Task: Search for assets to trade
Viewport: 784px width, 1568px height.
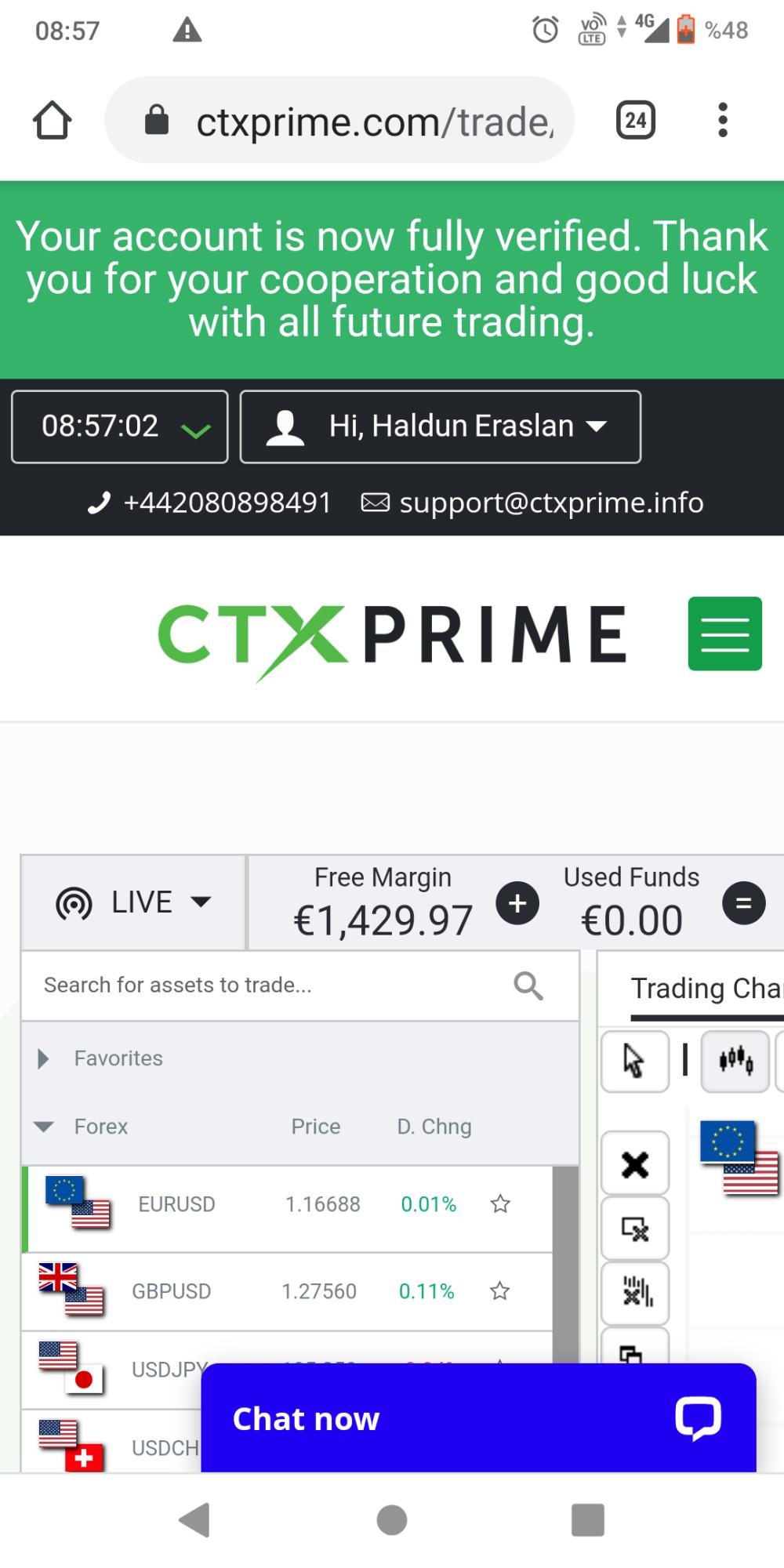Action: (x=300, y=985)
